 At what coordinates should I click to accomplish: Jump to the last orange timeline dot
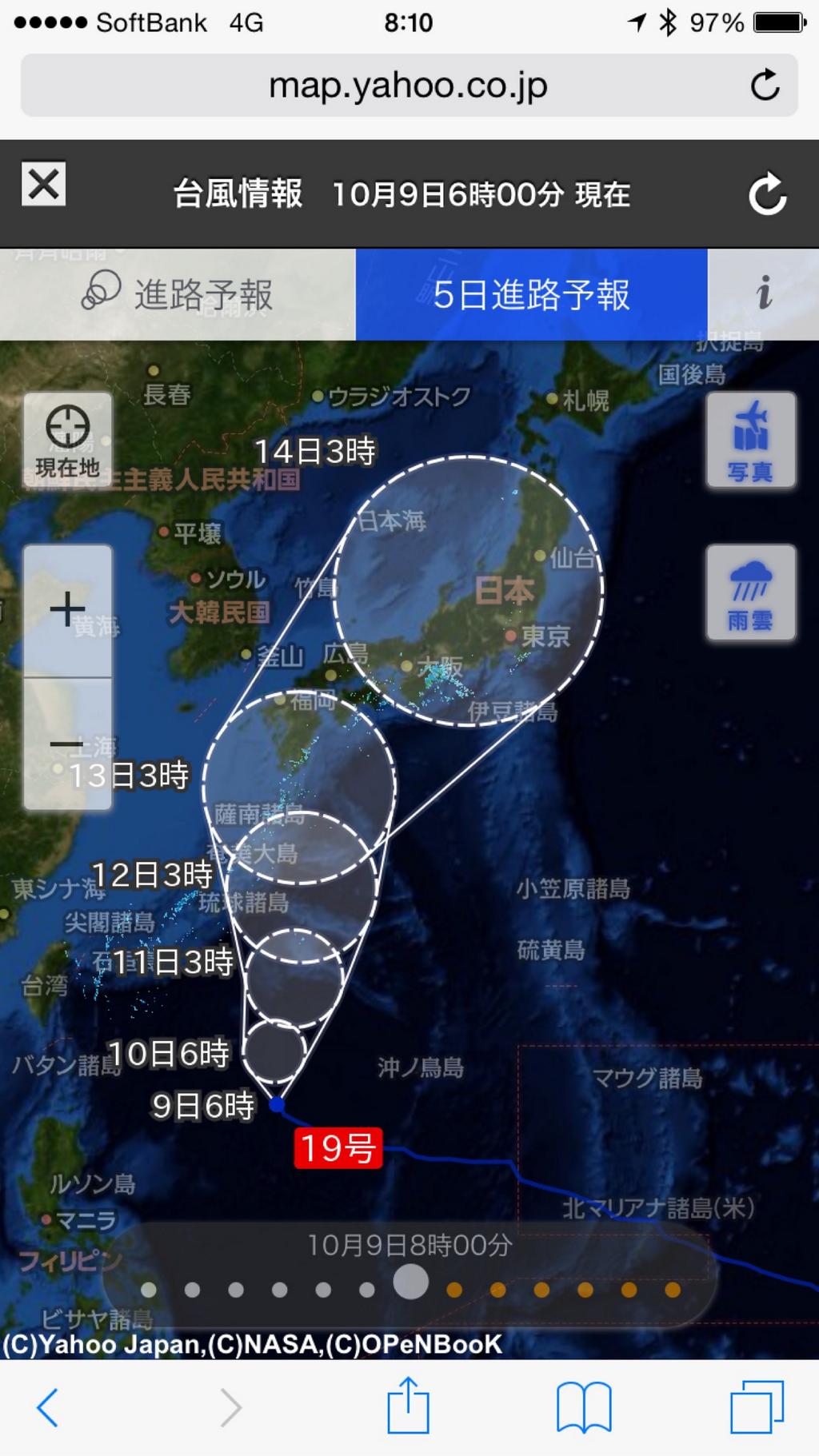pyautogui.click(x=673, y=1289)
